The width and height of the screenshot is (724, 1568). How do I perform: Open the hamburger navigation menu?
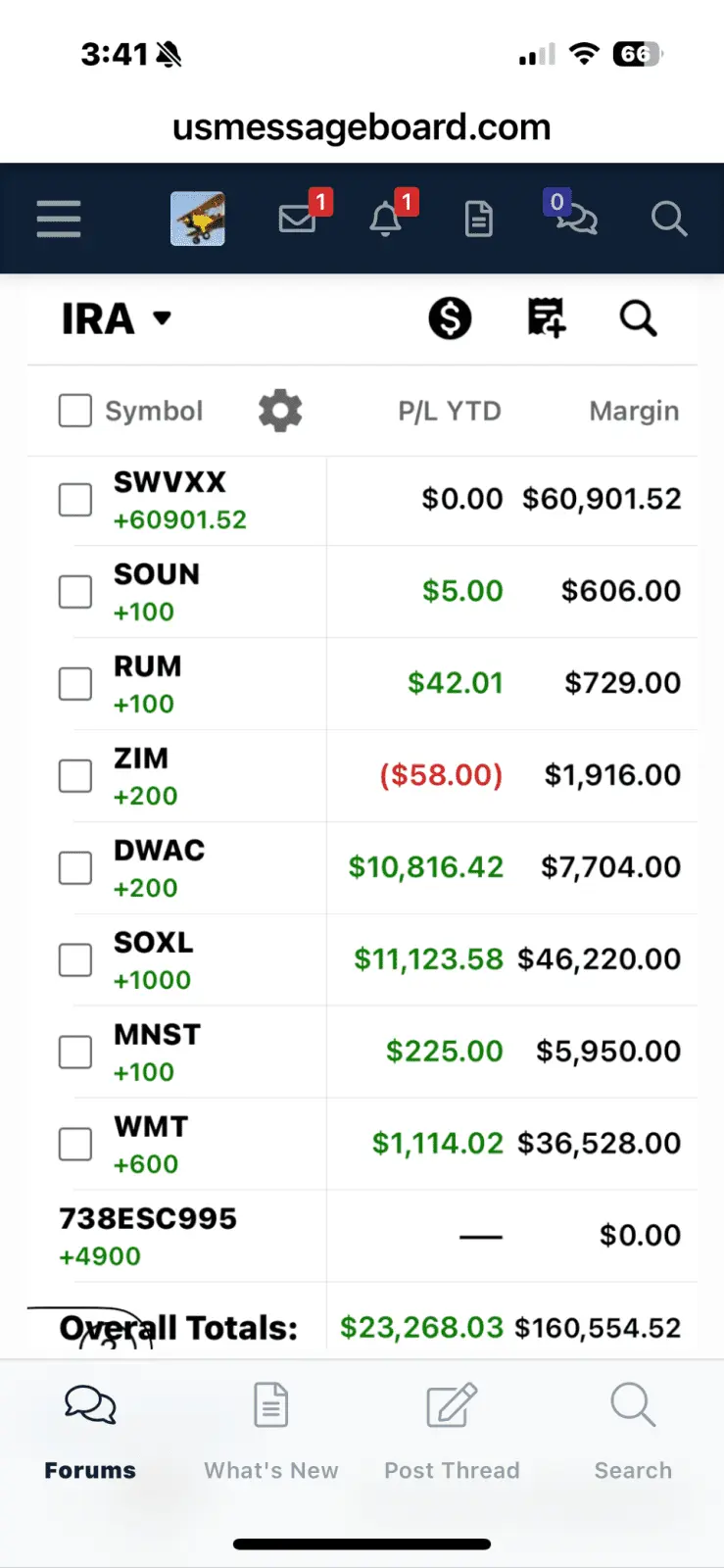[x=59, y=219]
